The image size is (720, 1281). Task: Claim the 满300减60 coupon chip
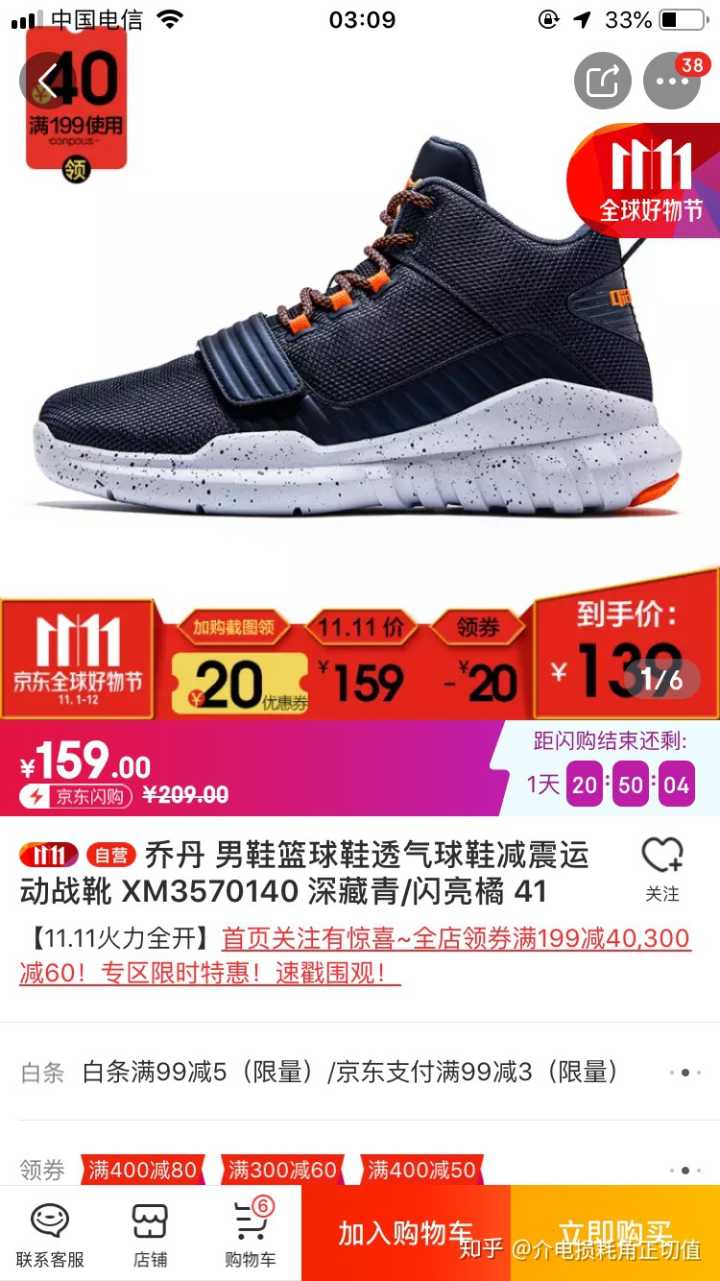pyautogui.click(x=283, y=1169)
